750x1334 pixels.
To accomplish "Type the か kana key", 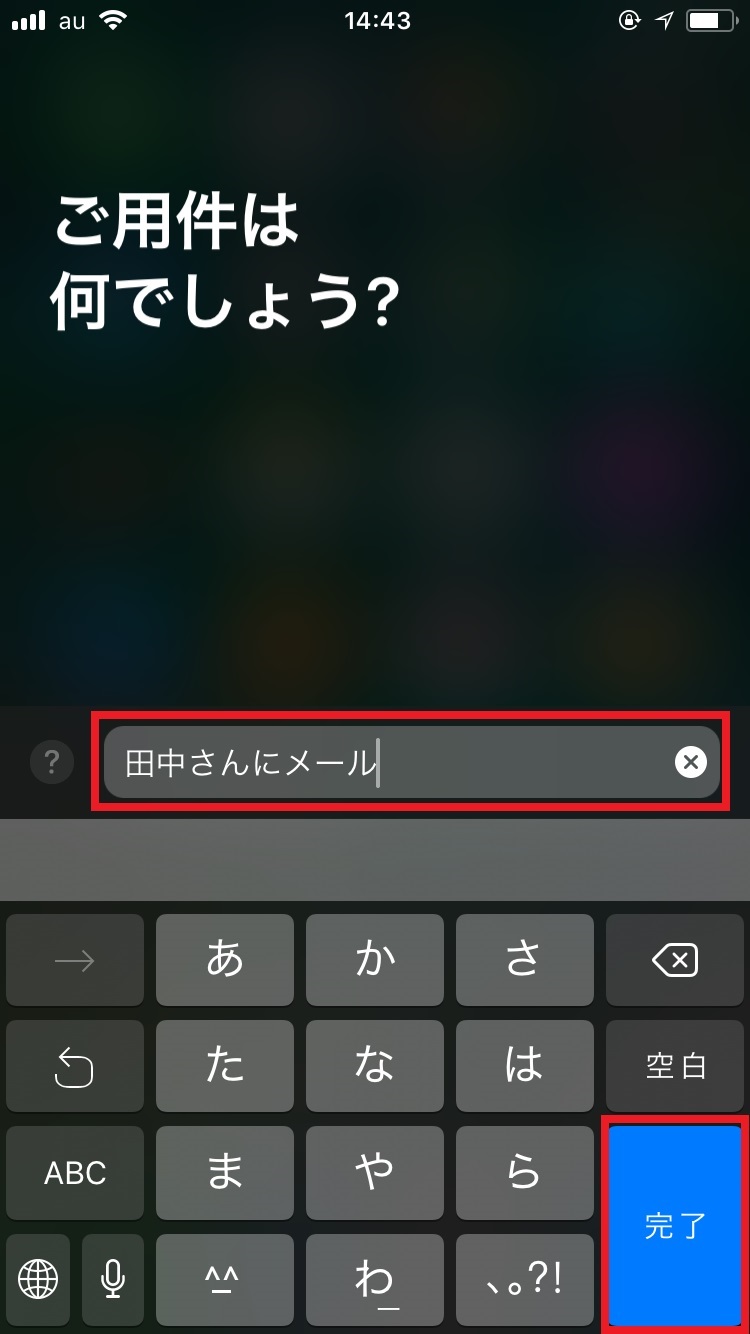I will (x=375, y=961).
